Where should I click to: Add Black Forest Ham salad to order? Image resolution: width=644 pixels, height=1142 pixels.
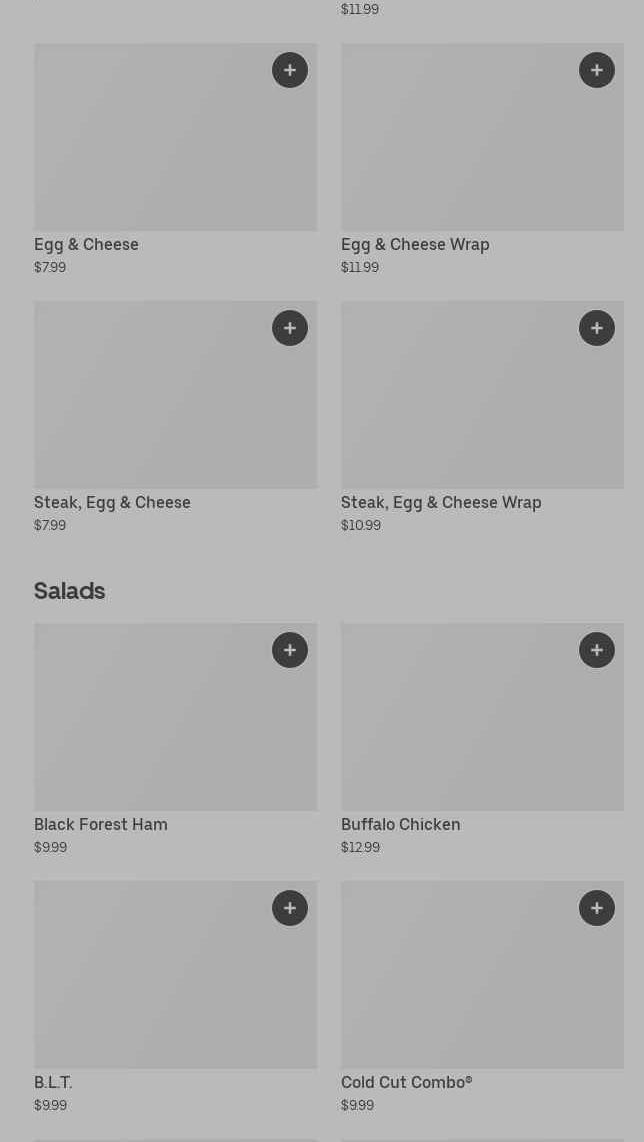click(290, 650)
